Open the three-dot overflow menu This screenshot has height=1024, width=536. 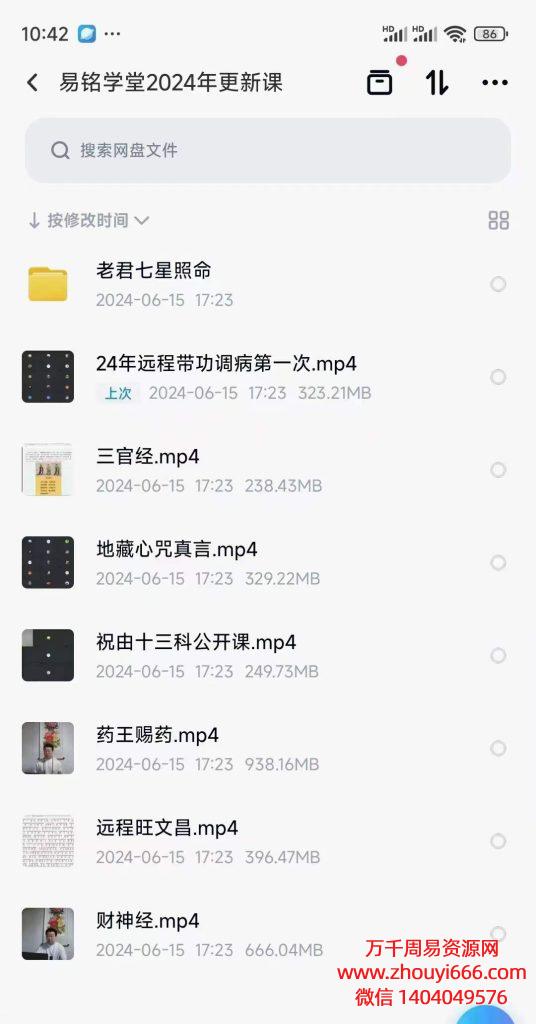point(495,82)
